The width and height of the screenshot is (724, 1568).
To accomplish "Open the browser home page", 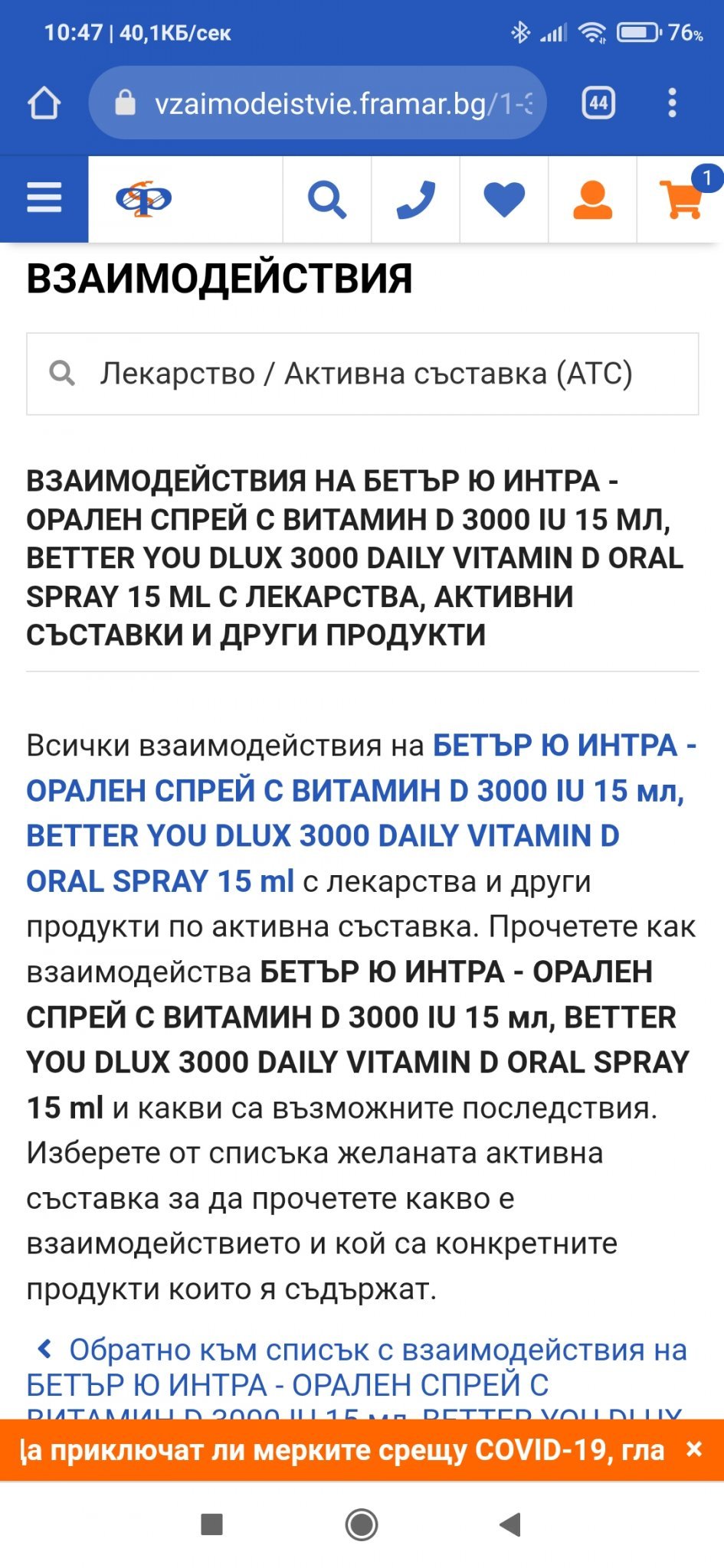I will pos(44,103).
